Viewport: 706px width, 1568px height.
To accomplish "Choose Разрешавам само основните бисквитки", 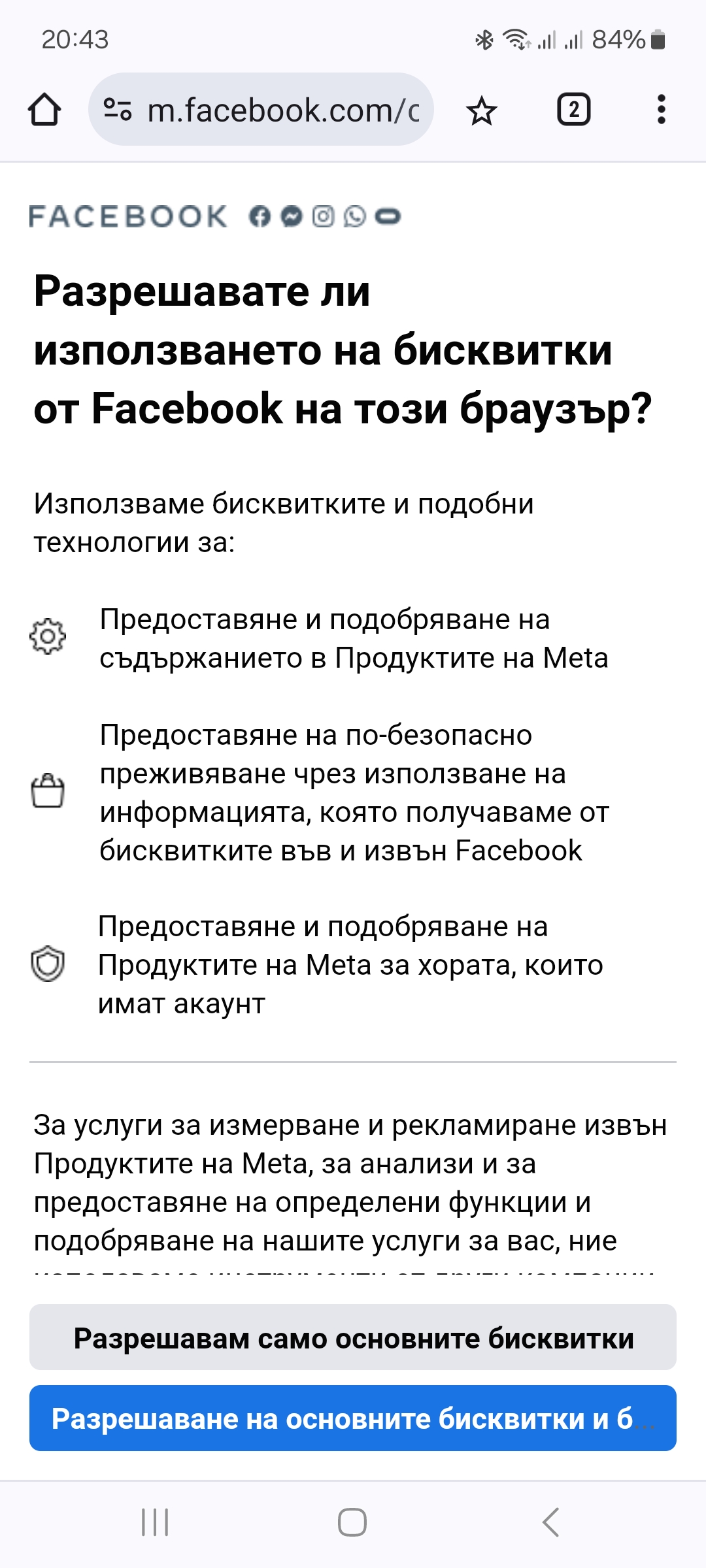I will 353,1338.
